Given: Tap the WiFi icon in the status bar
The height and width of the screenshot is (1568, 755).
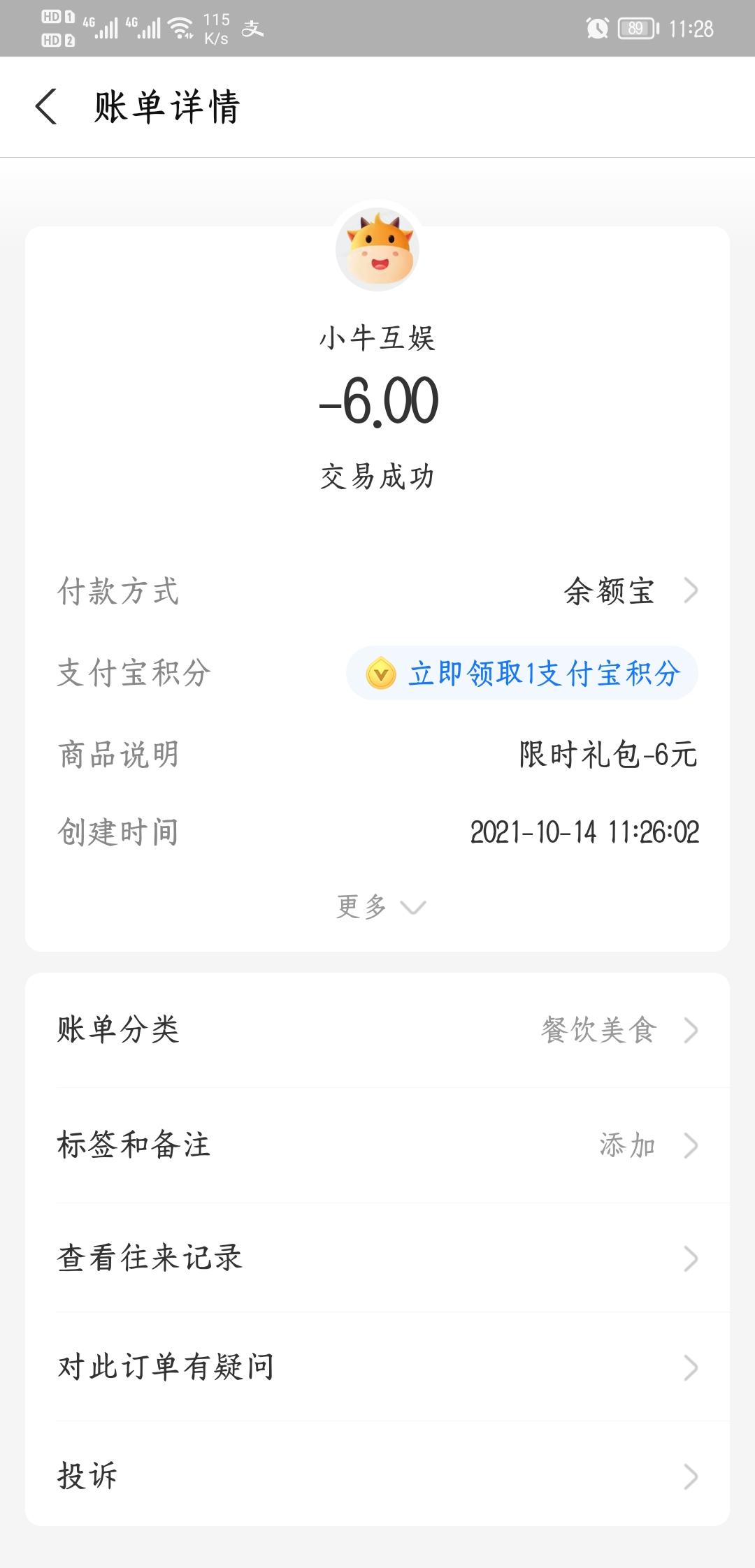Looking at the screenshot, I should (180, 27).
